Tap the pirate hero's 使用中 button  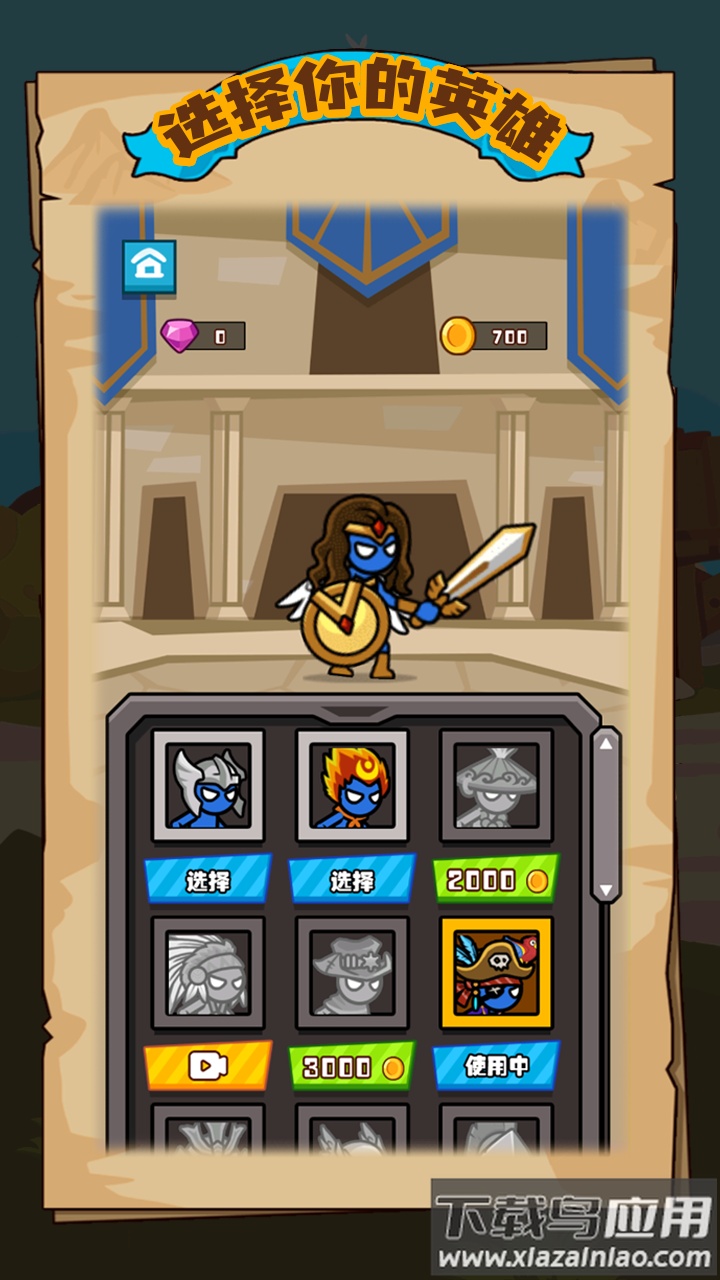coord(496,1066)
